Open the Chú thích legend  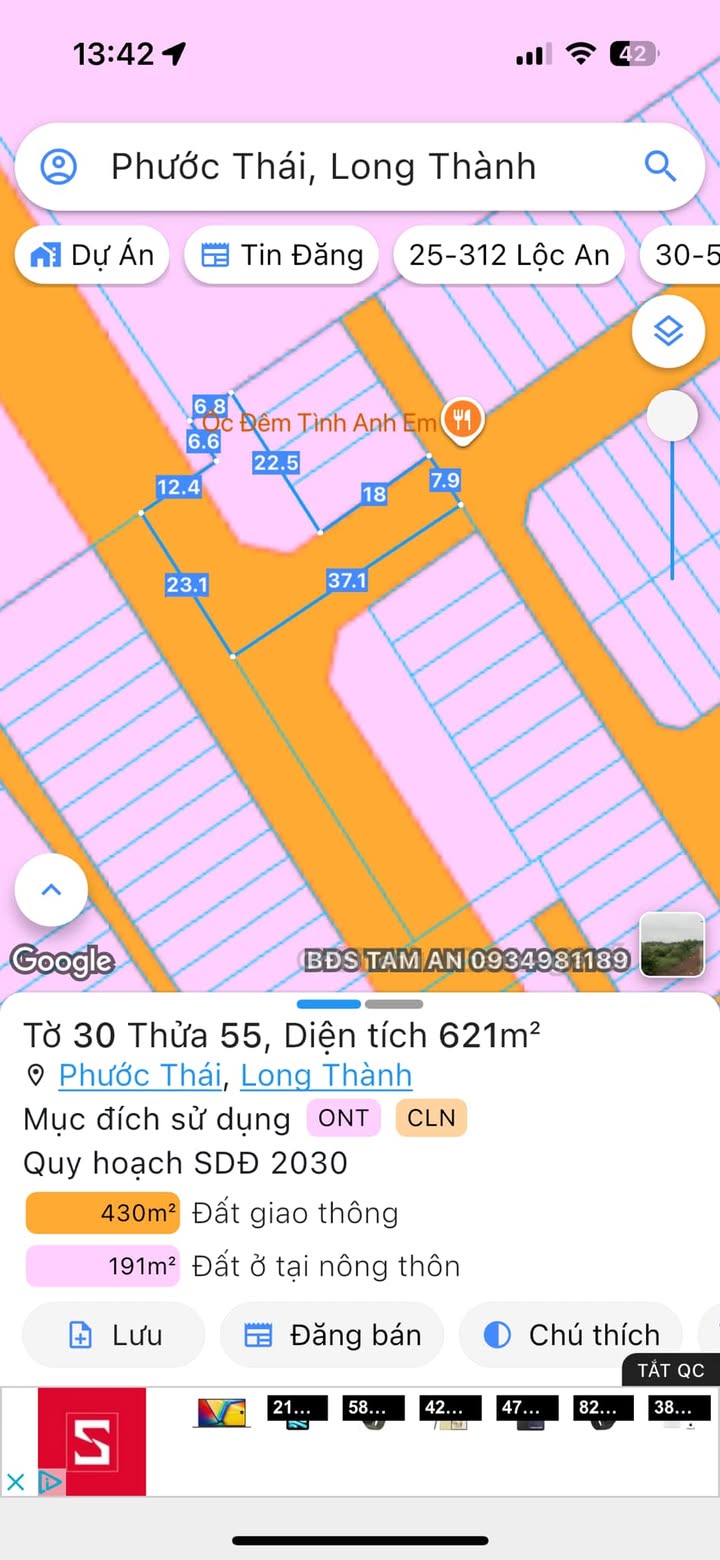point(572,1335)
